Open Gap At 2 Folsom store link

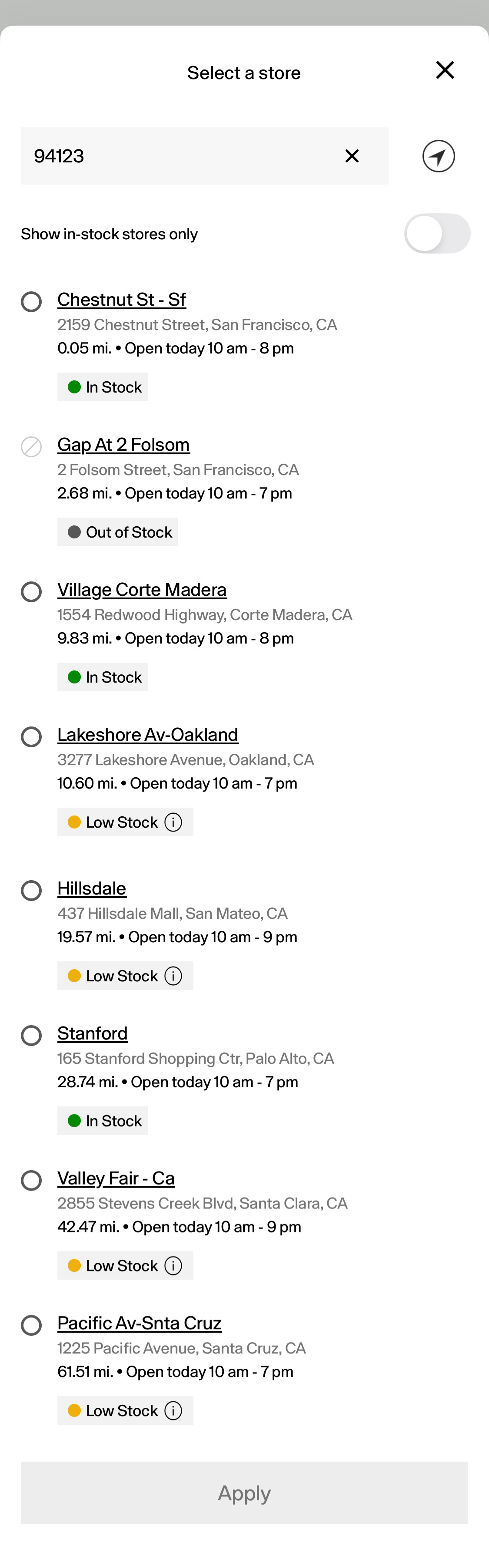click(123, 444)
